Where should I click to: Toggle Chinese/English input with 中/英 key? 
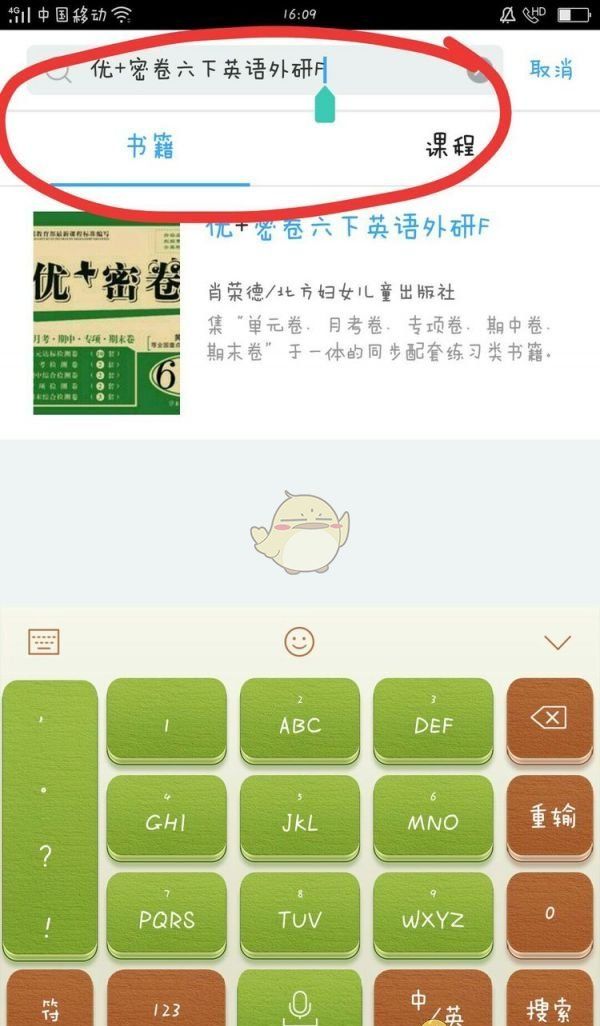(433, 1003)
